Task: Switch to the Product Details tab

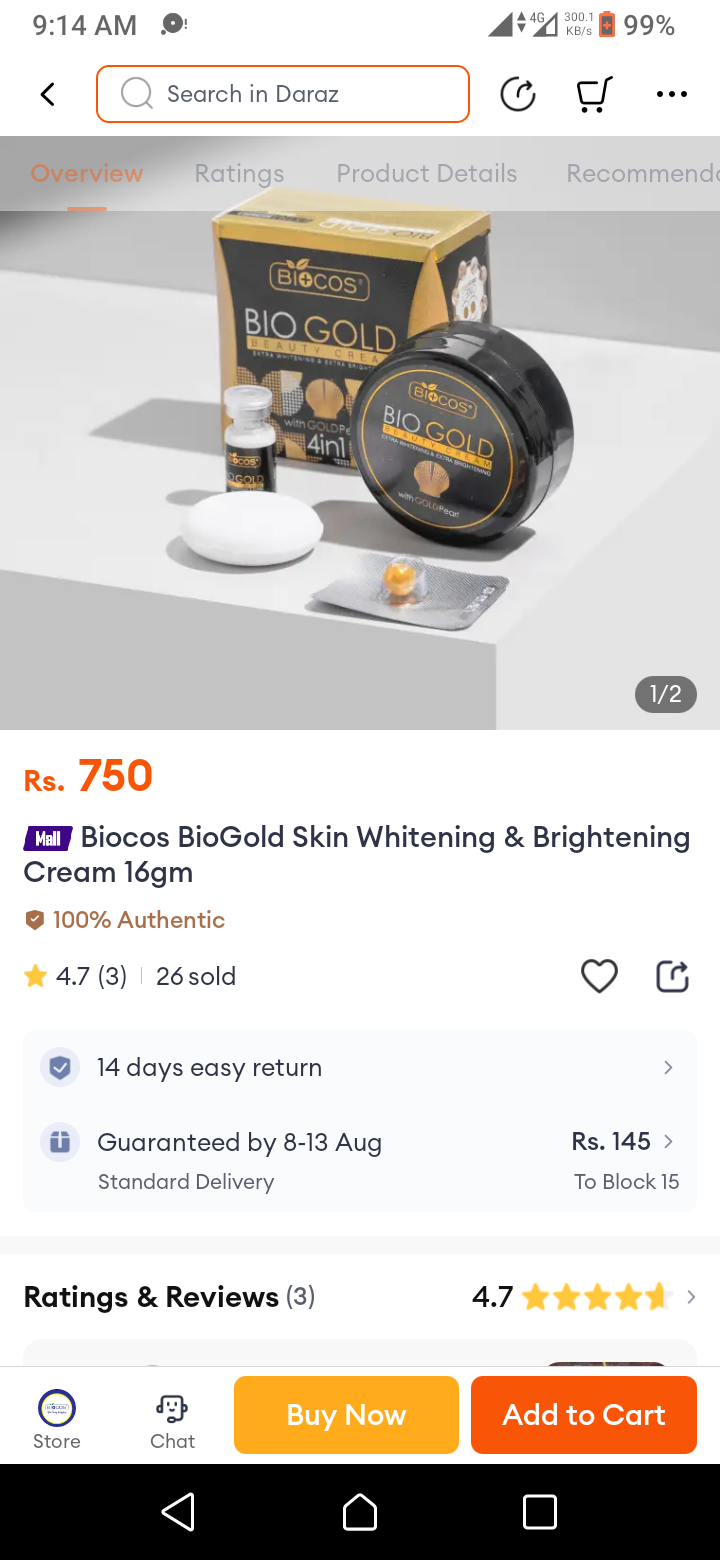Action: pyautogui.click(x=426, y=173)
